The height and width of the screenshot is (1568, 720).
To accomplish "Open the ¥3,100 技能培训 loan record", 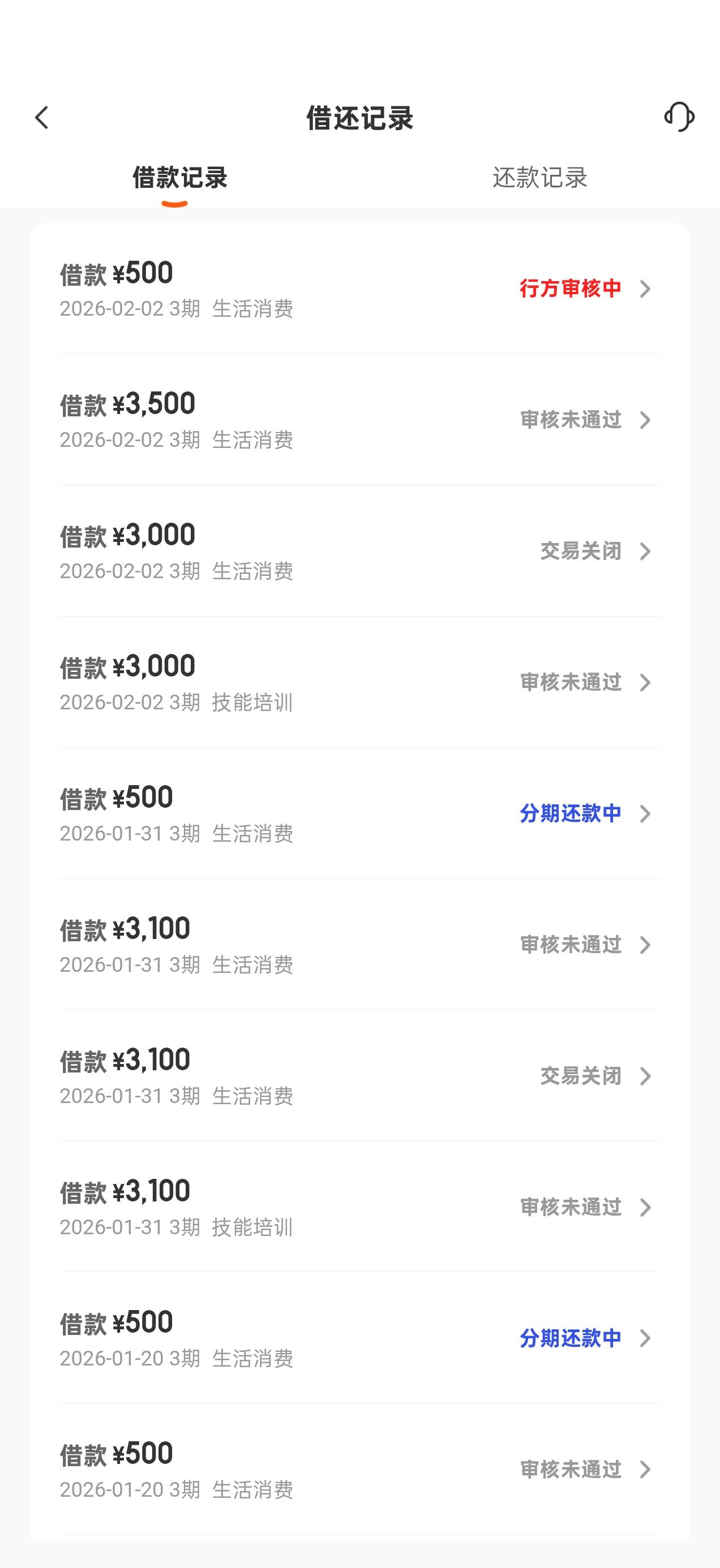I will [360, 1207].
